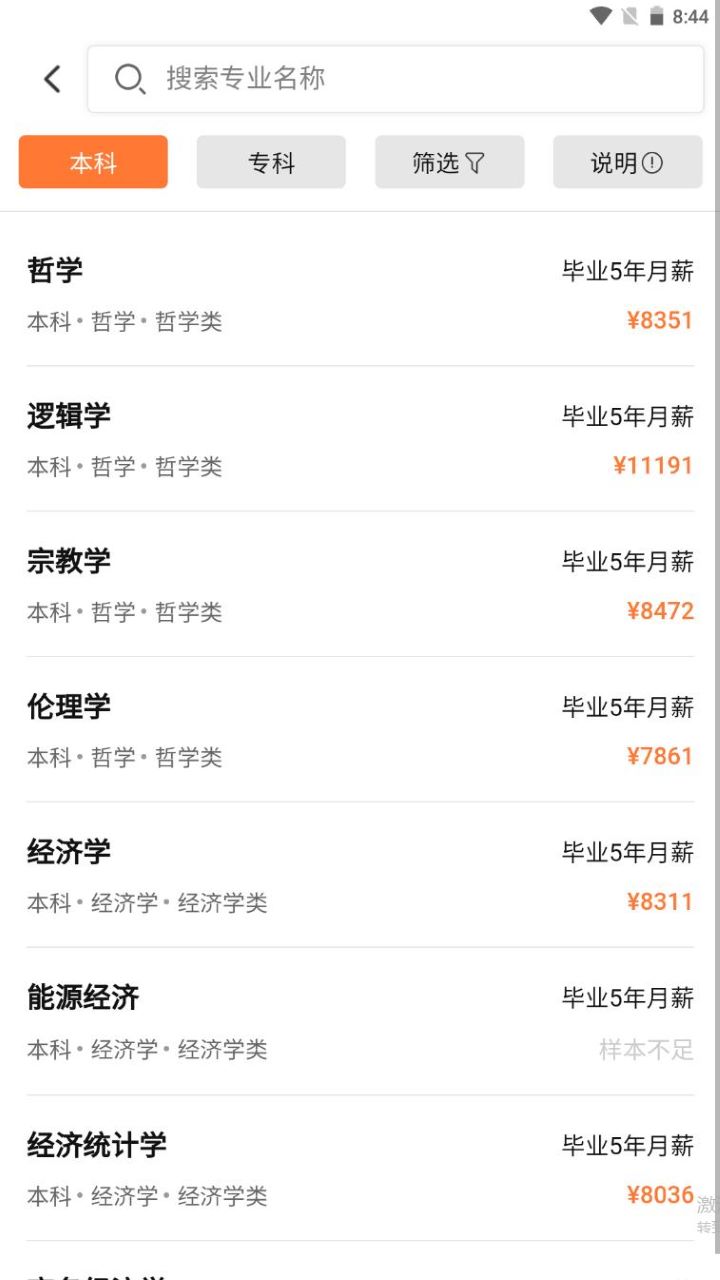
Task: Select the 逻辑学 major entry
Action: [360, 438]
